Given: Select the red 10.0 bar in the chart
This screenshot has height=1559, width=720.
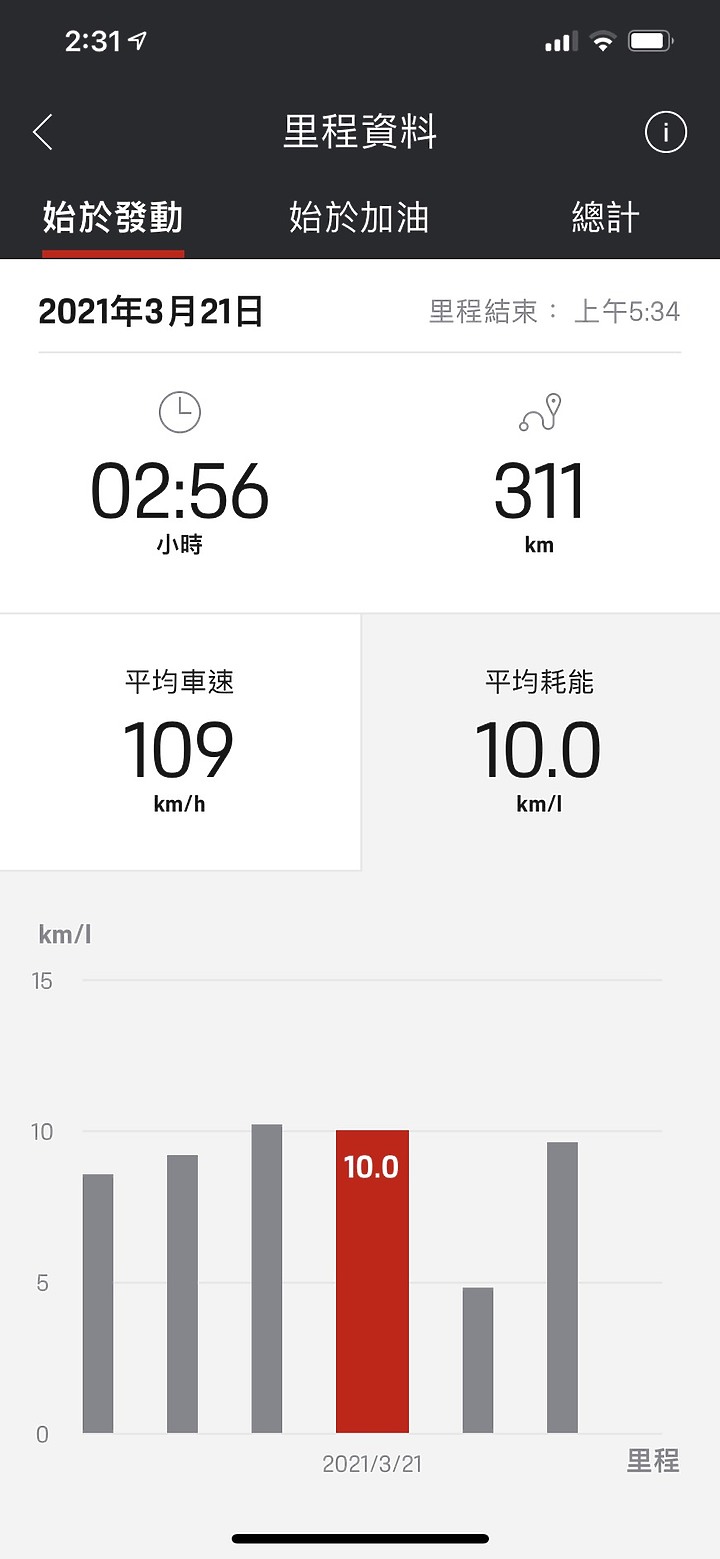Looking at the screenshot, I should point(372,1280).
